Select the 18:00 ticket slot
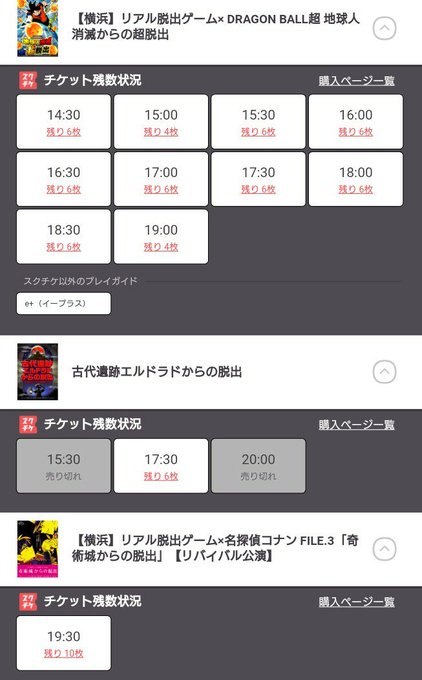The height and width of the screenshot is (680, 422). pyautogui.click(x=356, y=179)
